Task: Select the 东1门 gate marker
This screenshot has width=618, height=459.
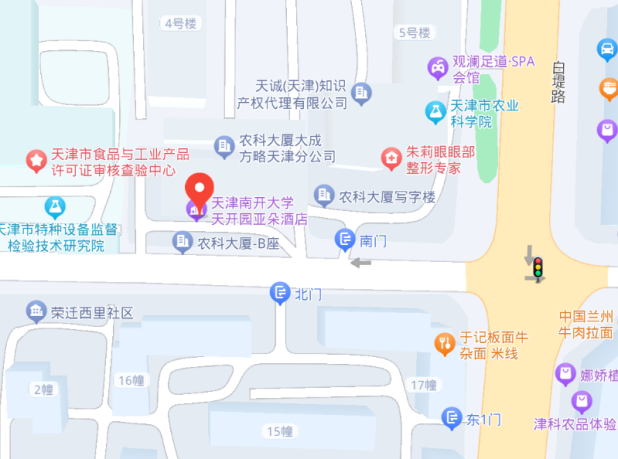Action: (x=452, y=418)
